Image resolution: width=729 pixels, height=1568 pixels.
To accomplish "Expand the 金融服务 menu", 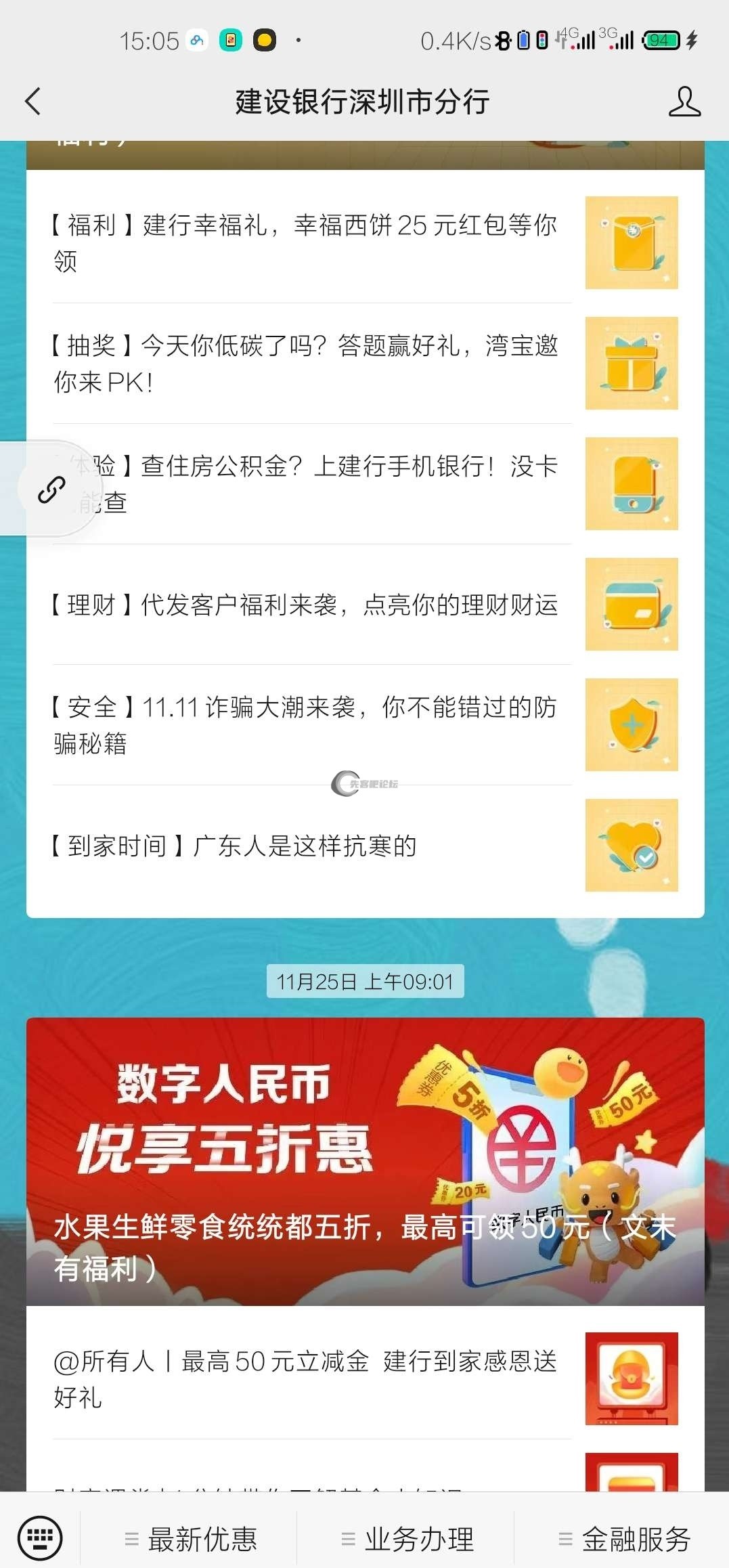I will [623, 1539].
